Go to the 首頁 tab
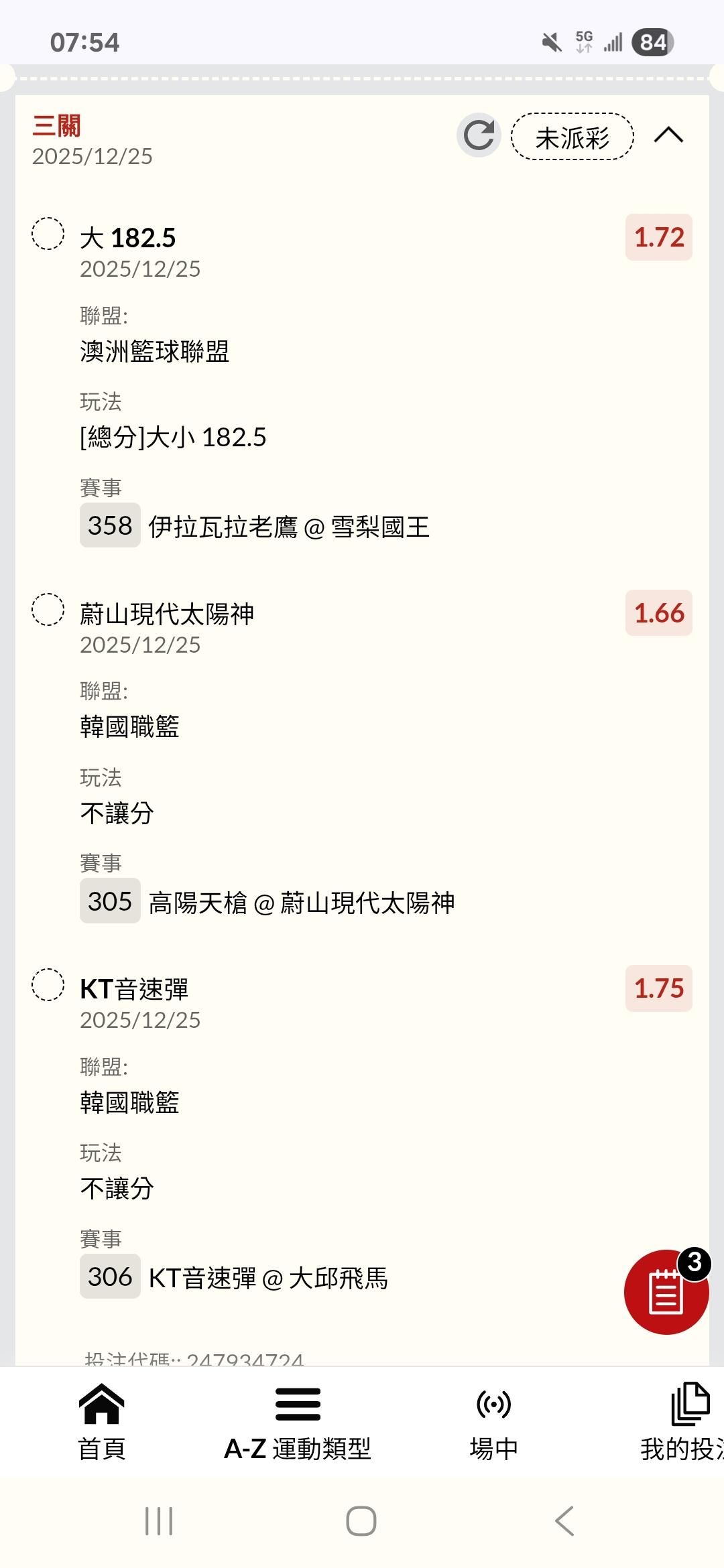This screenshot has height=1568, width=724. (x=102, y=1422)
